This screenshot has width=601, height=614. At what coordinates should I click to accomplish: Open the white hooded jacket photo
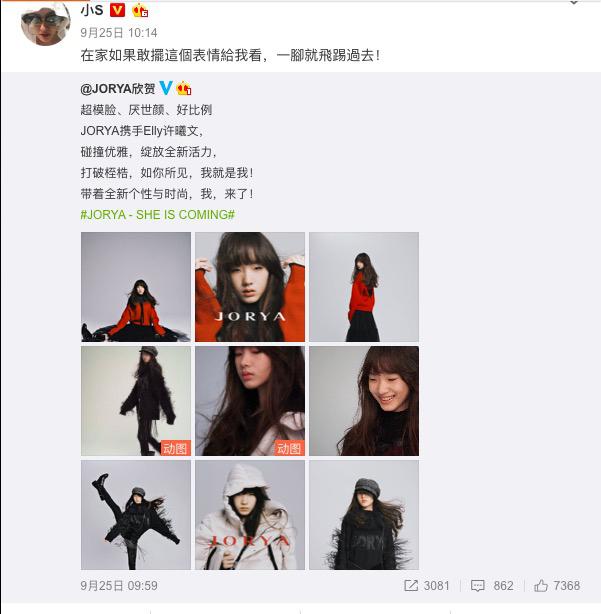tap(250, 515)
